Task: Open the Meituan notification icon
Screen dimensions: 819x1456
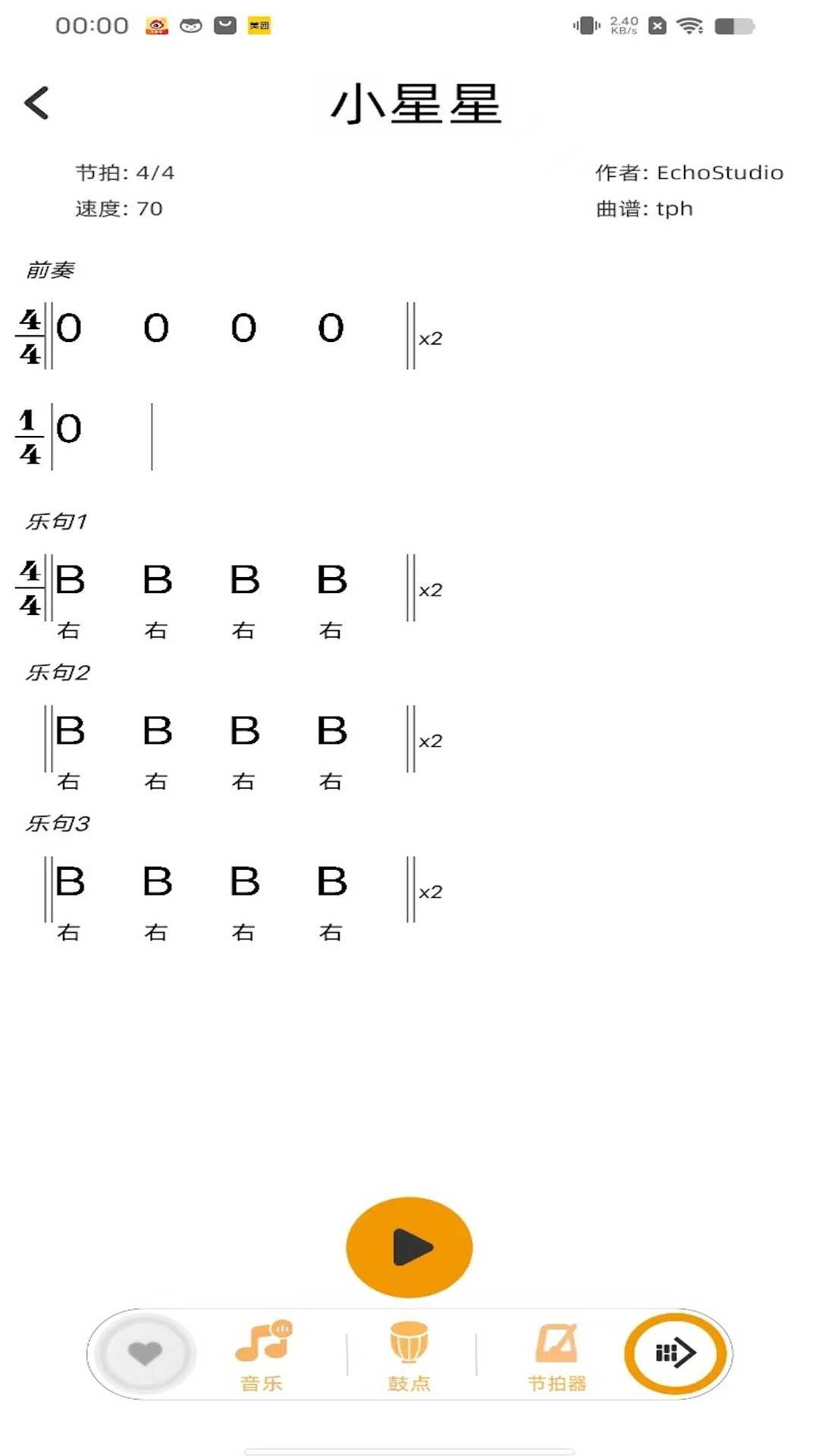Action: click(258, 25)
